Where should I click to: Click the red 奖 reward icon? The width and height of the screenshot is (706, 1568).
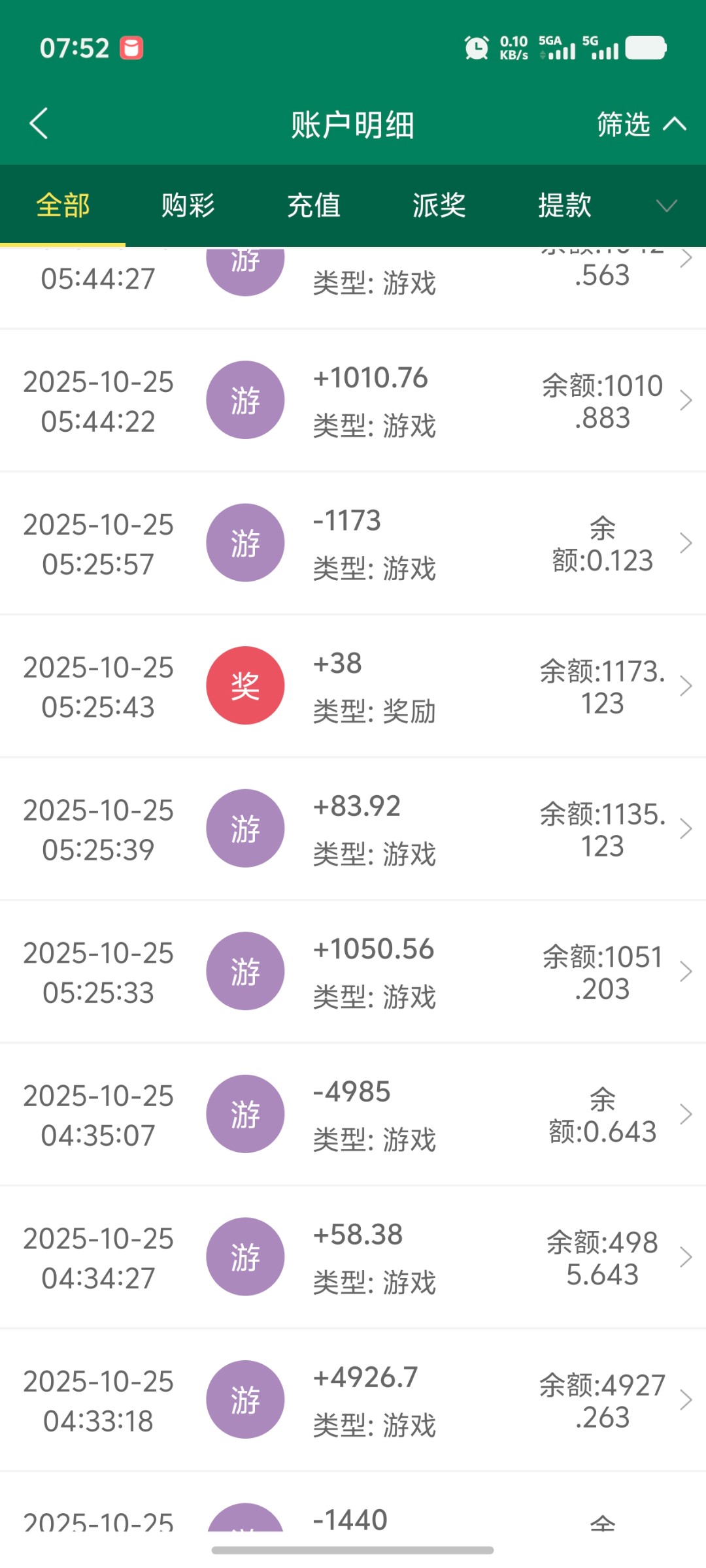(245, 685)
